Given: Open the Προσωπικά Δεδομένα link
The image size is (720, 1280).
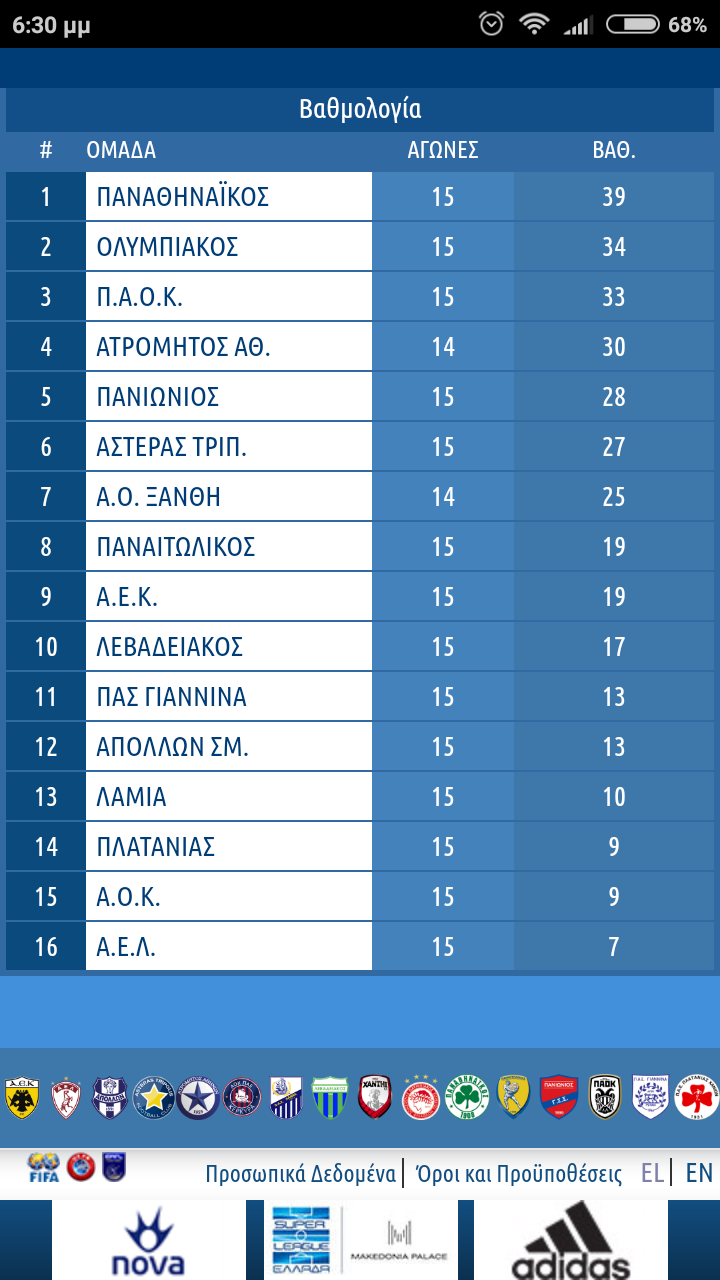Looking at the screenshot, I should [x=301, y=1173].
